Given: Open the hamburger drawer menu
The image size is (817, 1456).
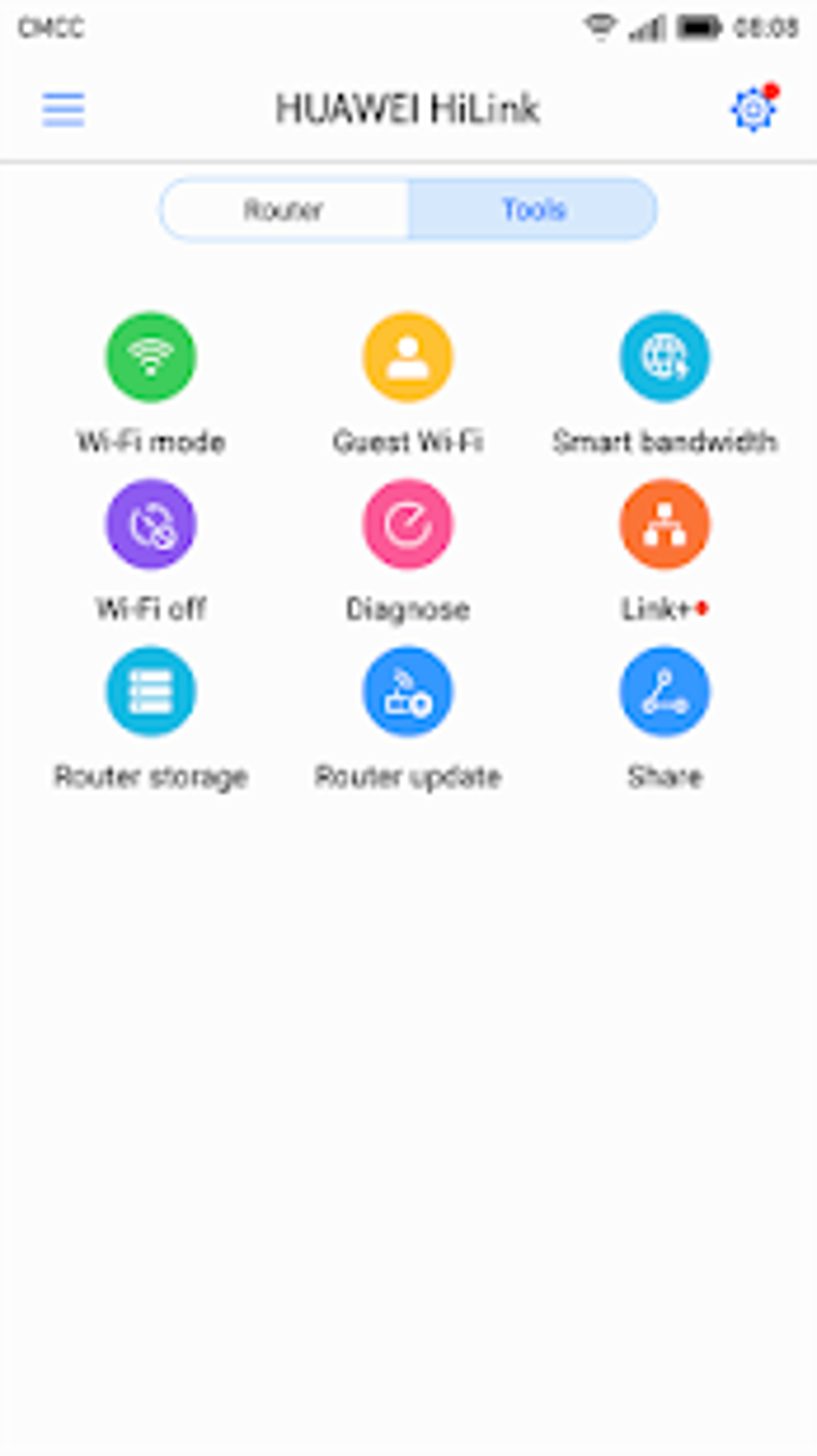Looking at the screenshot, I should pos(63,109).
